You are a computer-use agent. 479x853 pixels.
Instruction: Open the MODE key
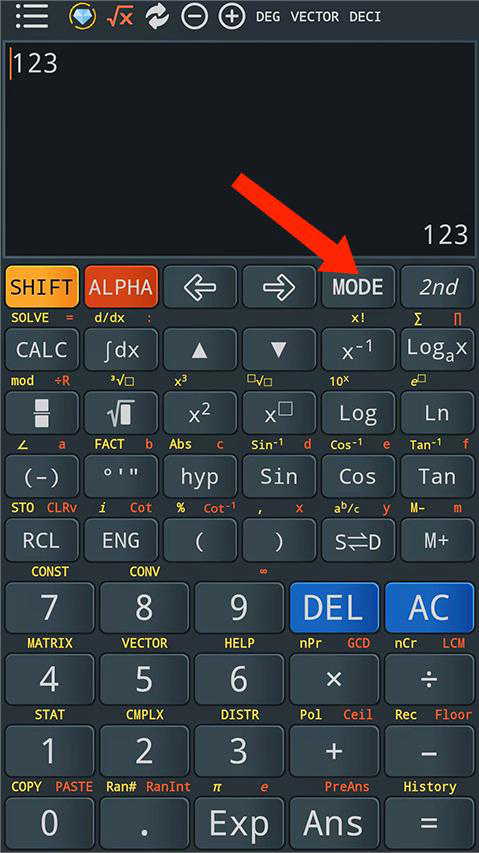[358, 287]
